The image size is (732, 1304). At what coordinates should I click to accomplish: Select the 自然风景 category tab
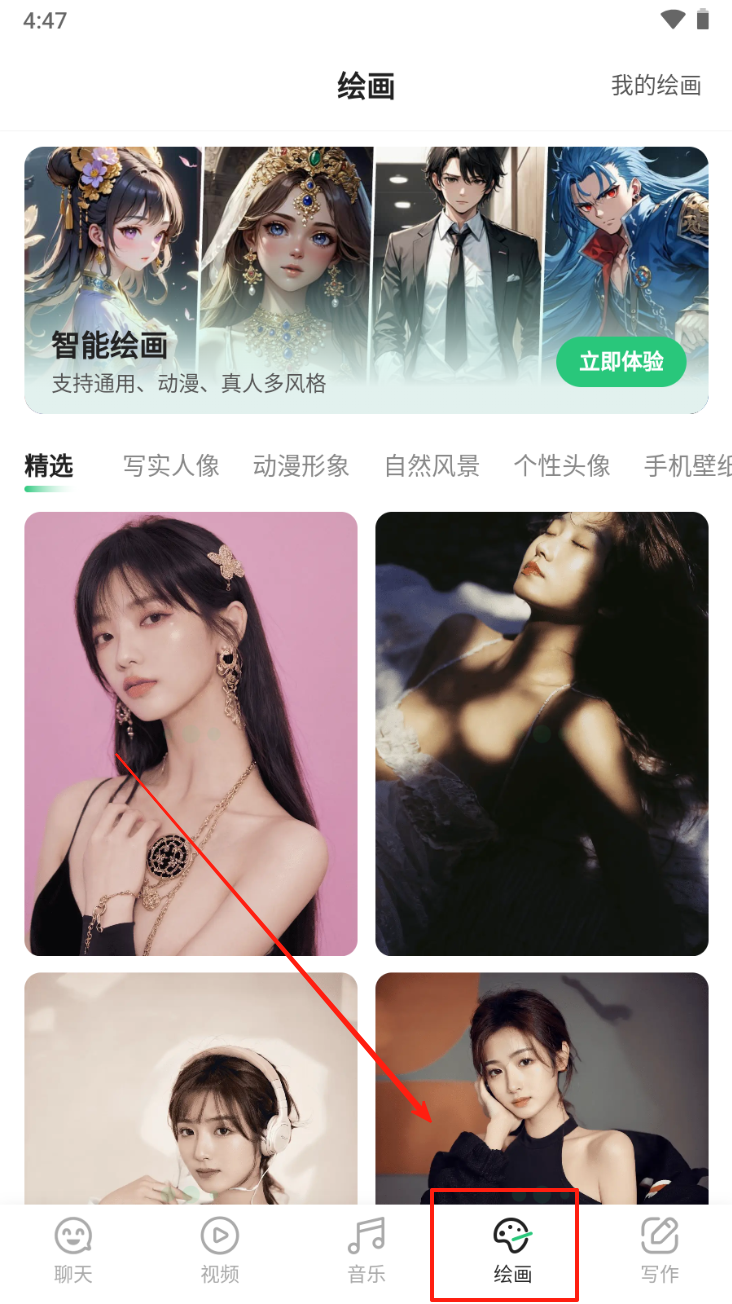tap(432, 466)
